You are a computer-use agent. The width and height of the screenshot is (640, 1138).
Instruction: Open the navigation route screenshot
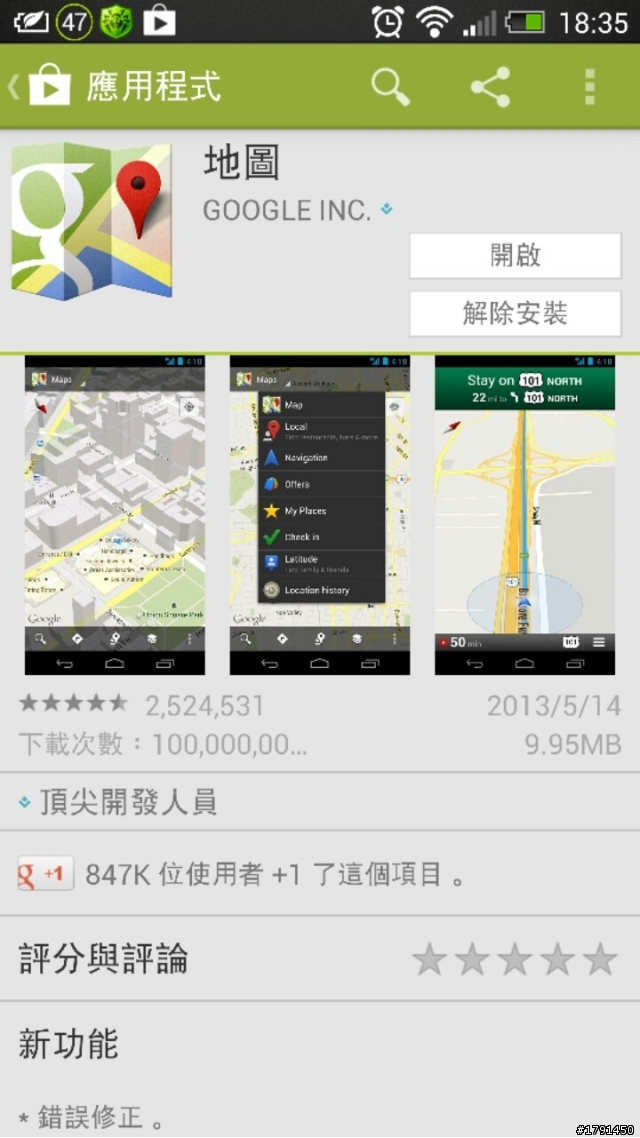524,514
